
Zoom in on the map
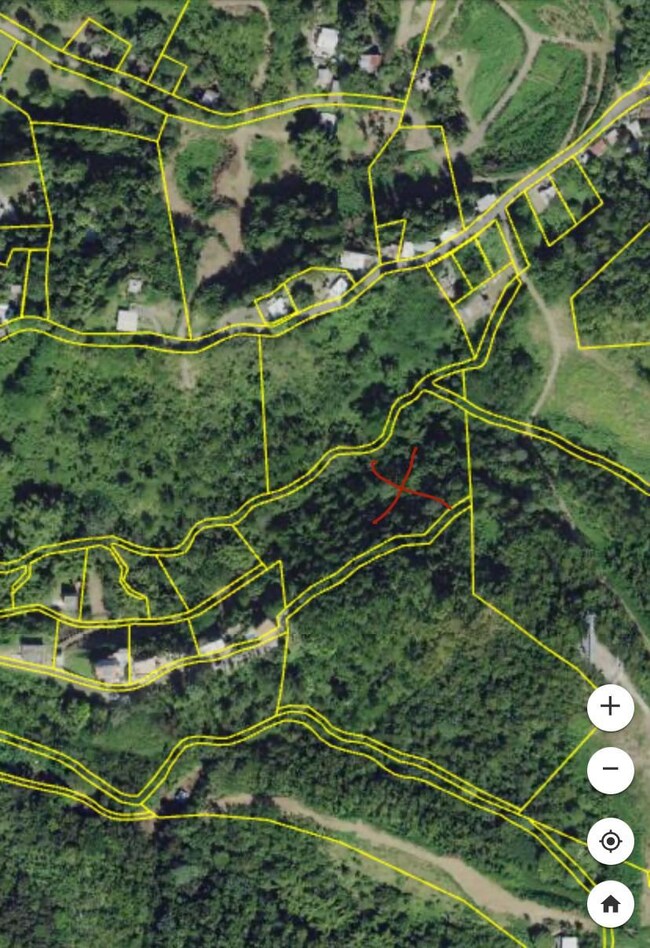610,707
